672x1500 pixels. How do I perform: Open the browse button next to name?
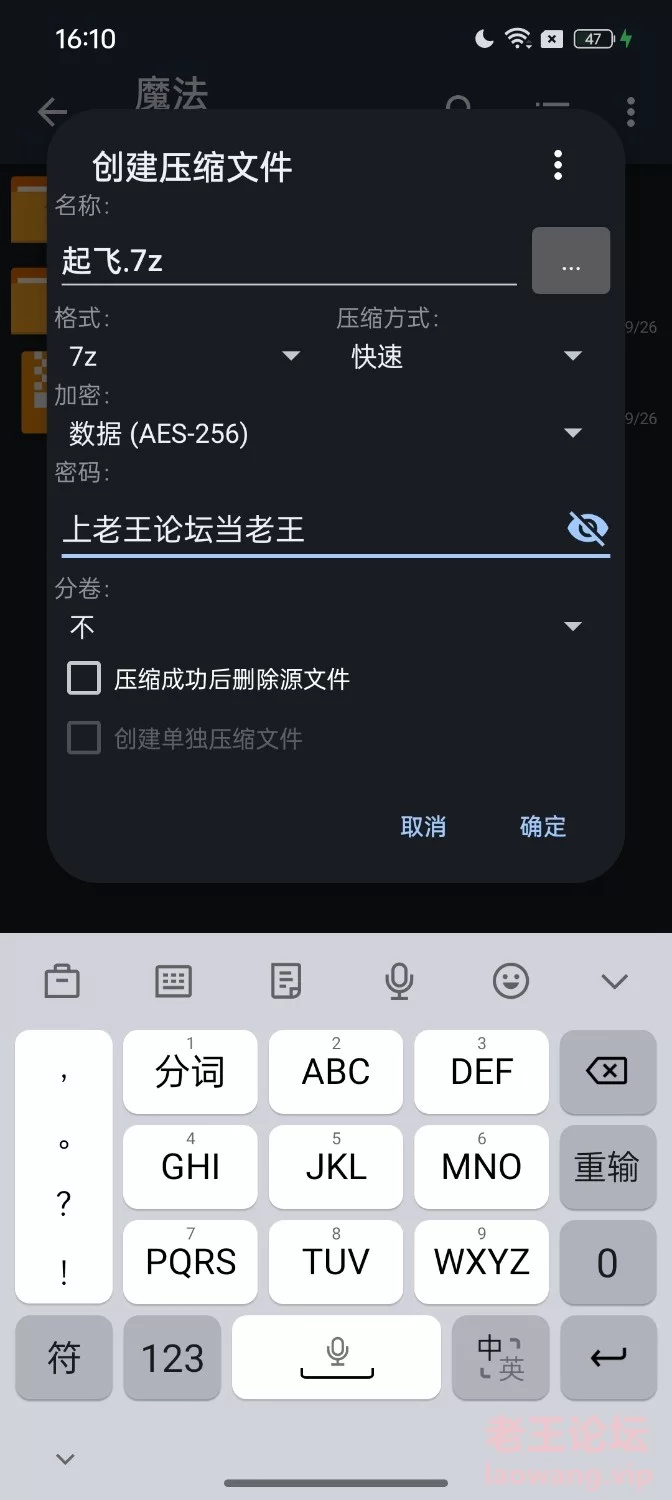coord(570,261)
